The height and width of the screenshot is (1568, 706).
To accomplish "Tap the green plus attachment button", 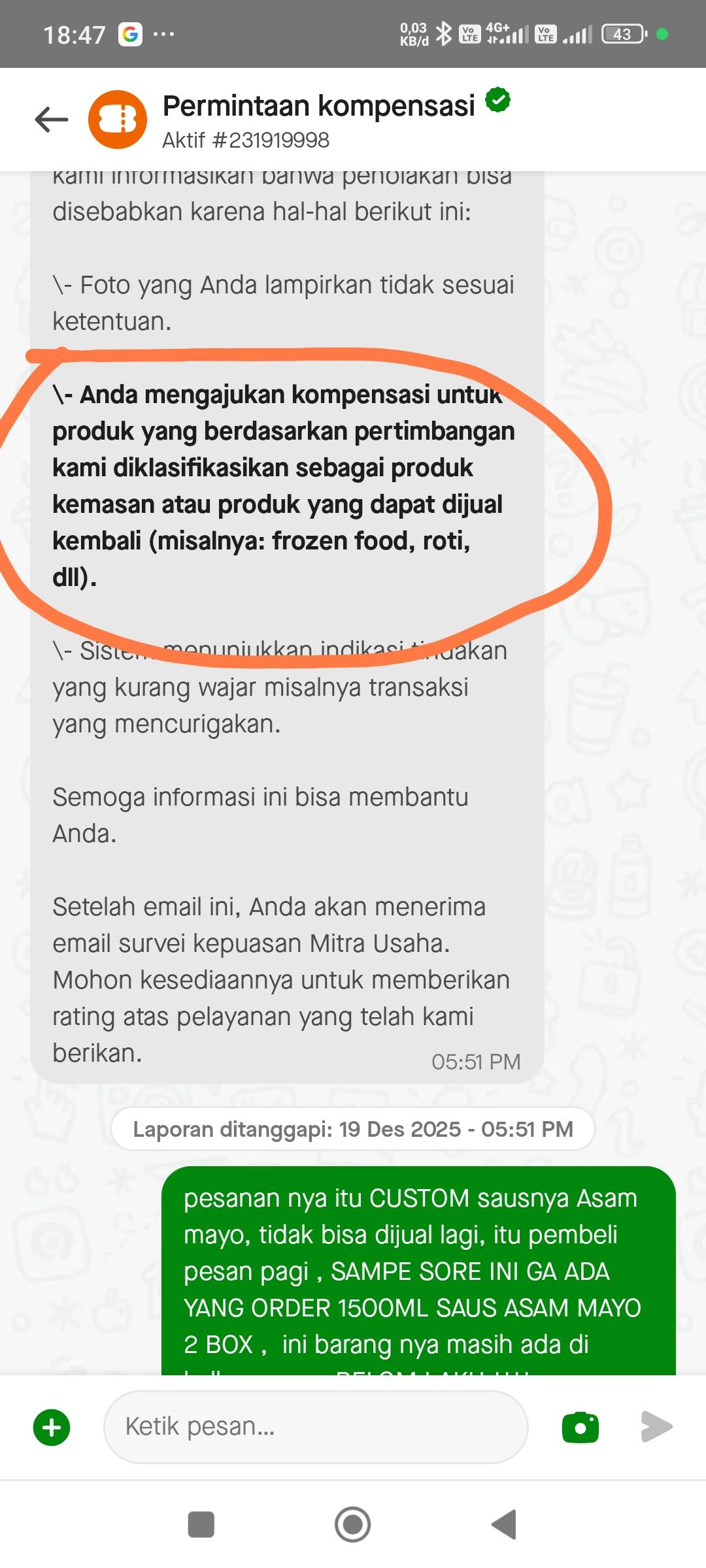I will (52, 1428).
